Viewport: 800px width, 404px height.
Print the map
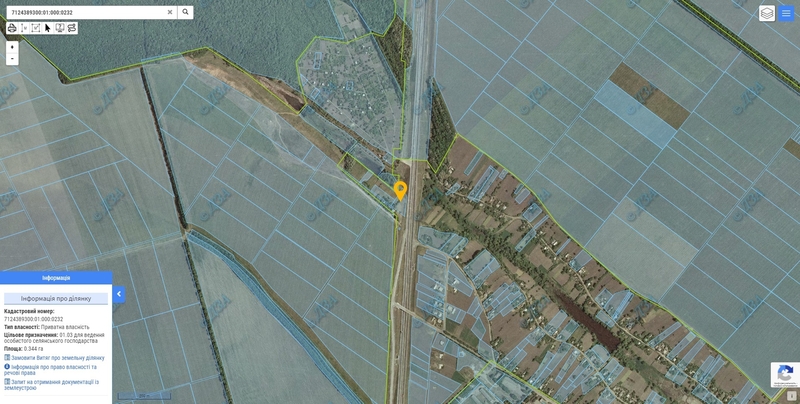12,28
